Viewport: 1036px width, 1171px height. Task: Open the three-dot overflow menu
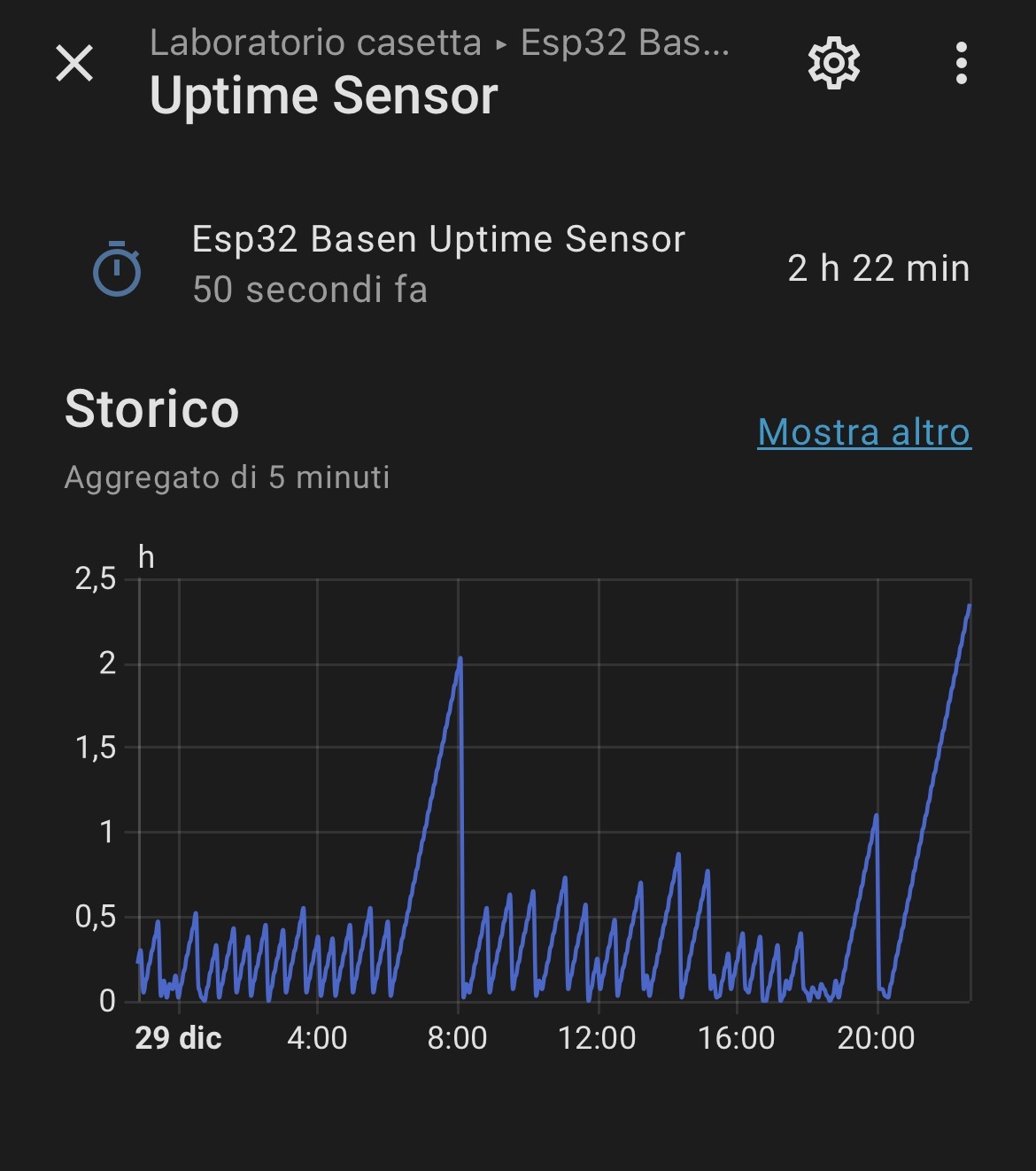pos(961,63)
